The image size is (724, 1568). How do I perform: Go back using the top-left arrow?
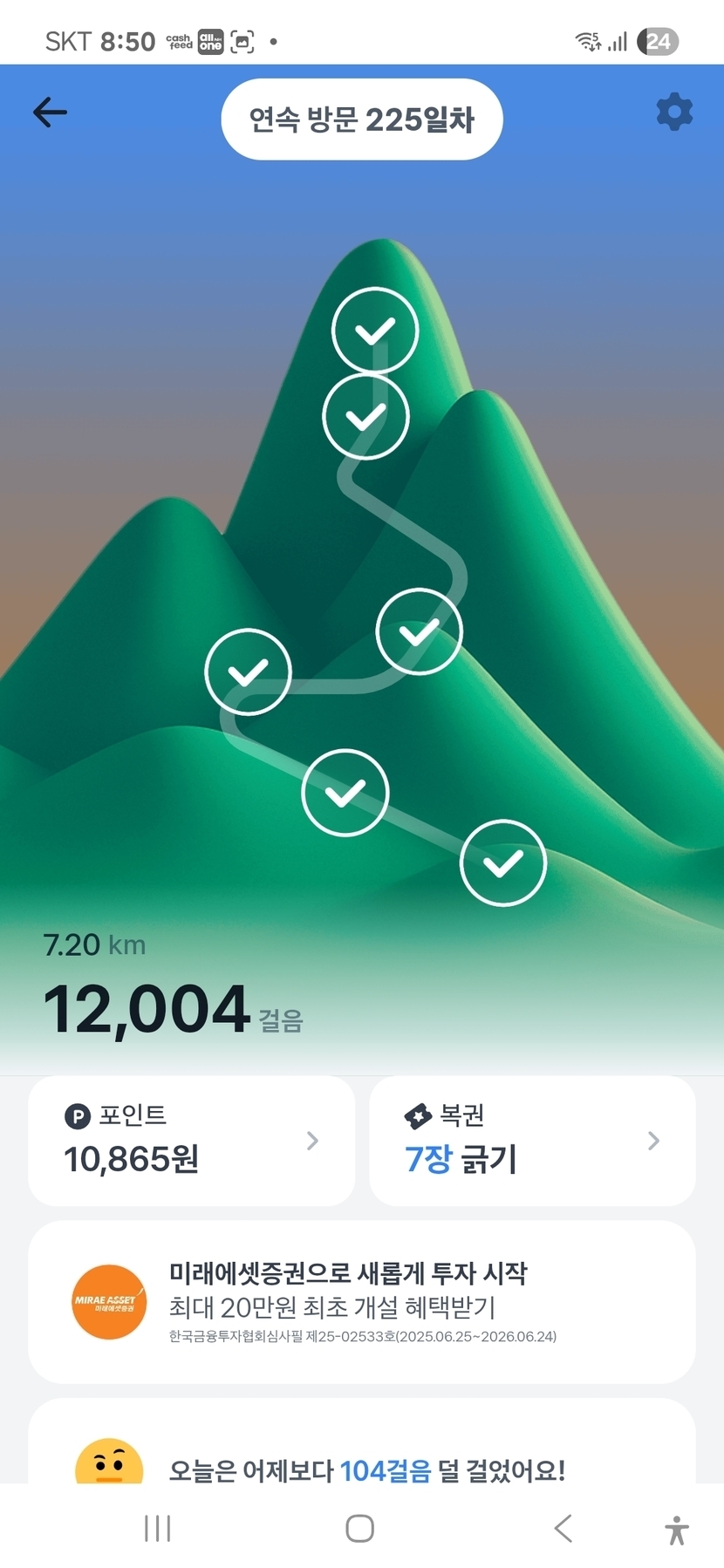50,112
